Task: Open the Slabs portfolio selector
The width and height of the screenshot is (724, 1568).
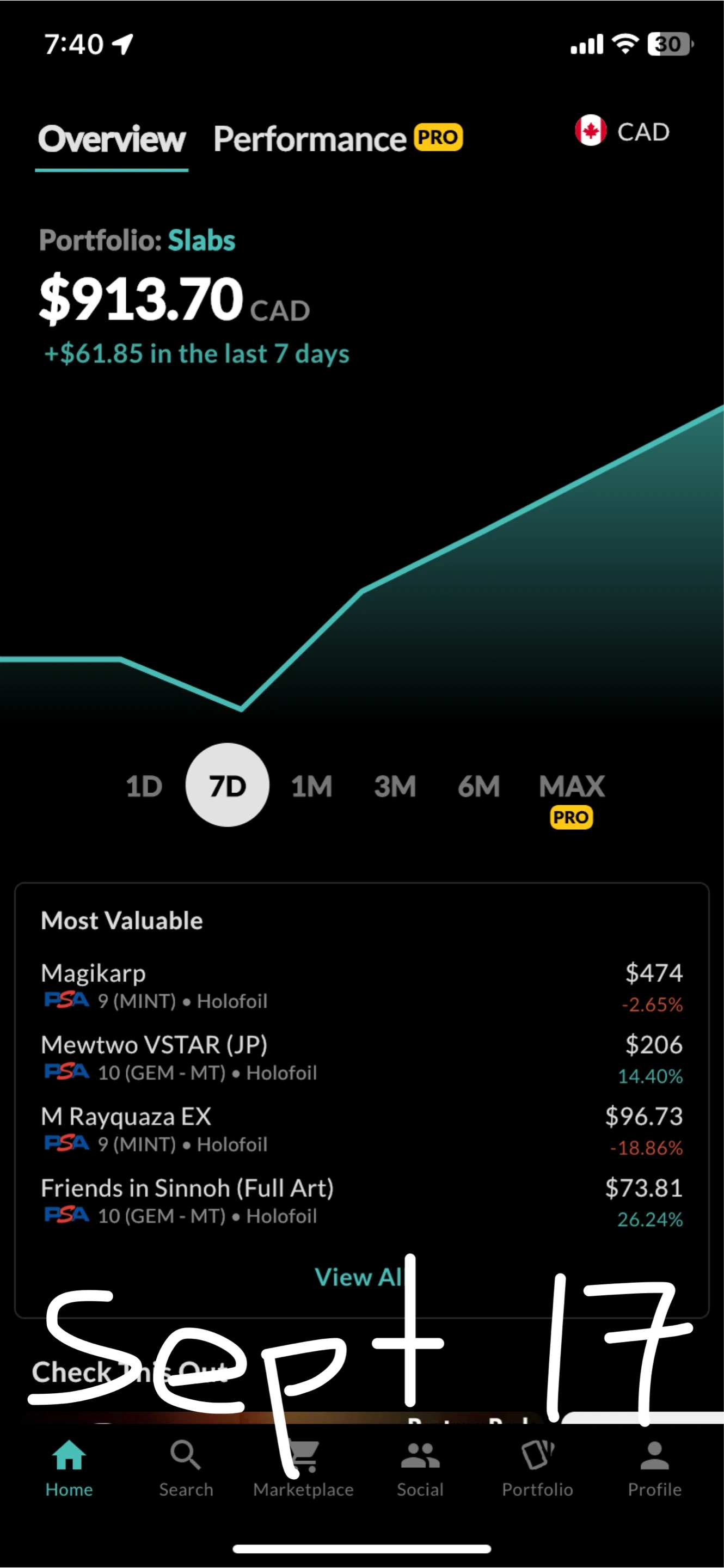Action: point(201,241)
